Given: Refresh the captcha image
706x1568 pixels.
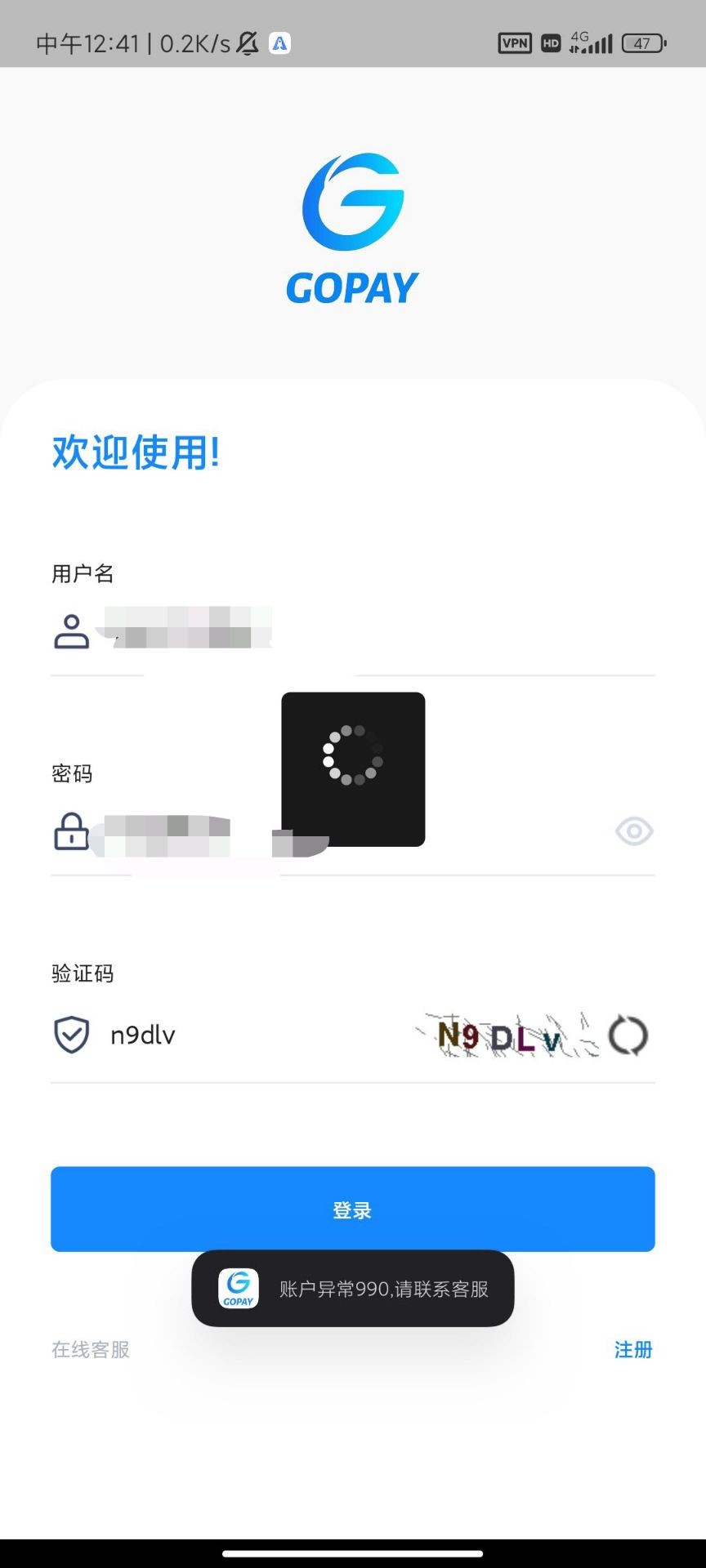Looking at the screenshot, I should (x=628, y=1036).
